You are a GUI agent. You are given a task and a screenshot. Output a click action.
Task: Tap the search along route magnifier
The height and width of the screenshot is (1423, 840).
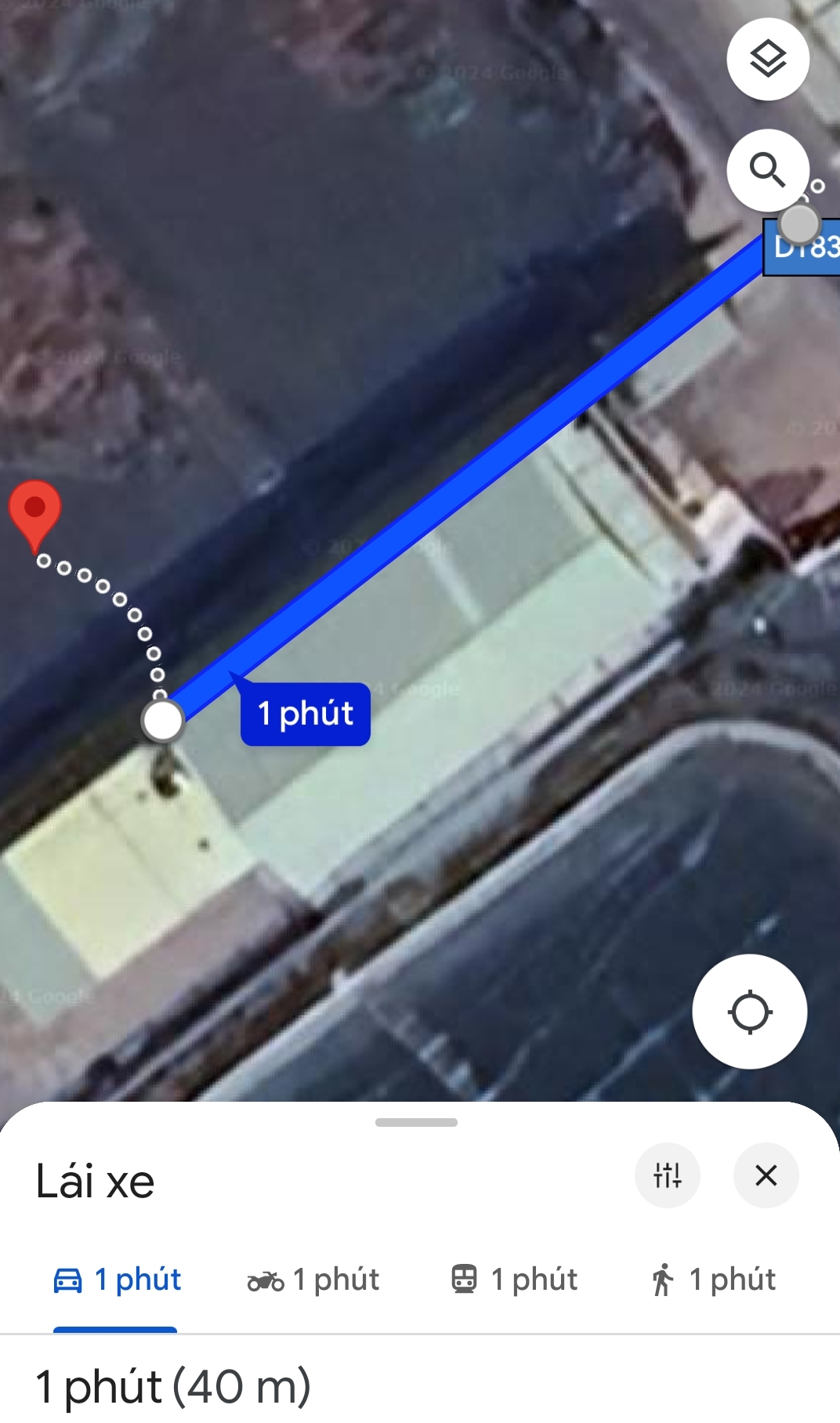point(768,170)
